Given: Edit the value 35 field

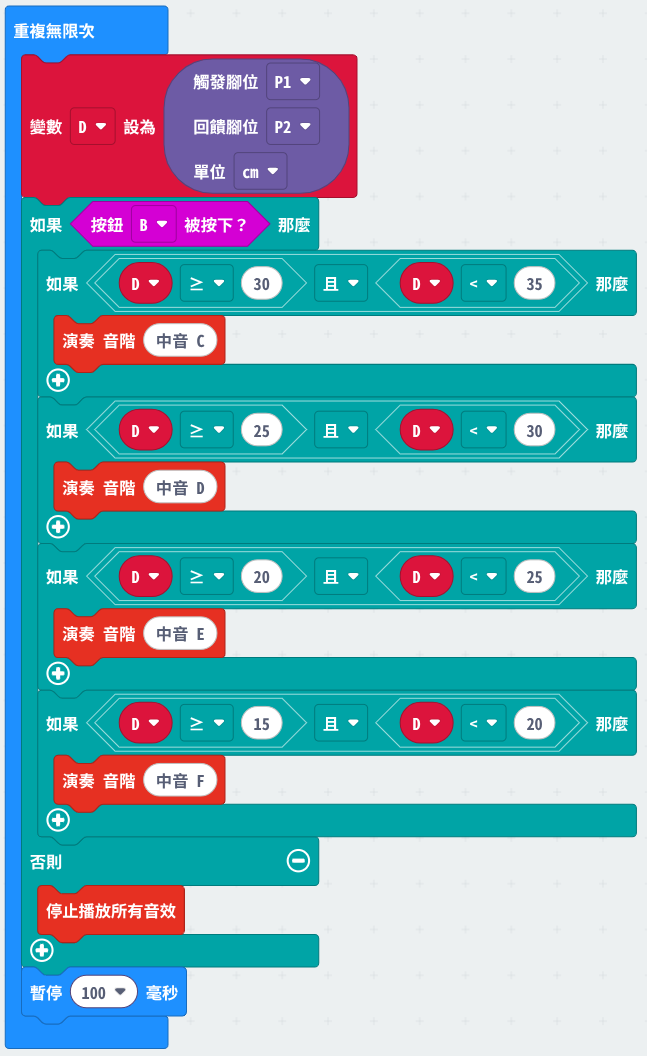Looking at the screenshot, I should (534, 284).
